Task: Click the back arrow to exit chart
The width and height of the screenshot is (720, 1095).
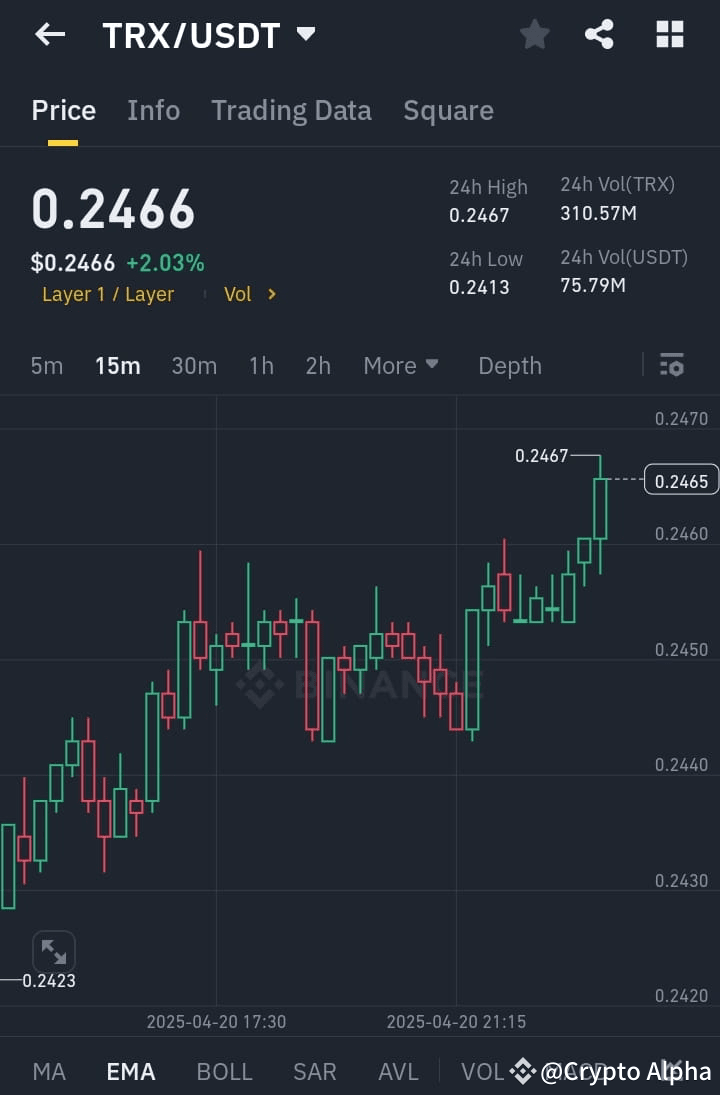Action: coord(49,34)
